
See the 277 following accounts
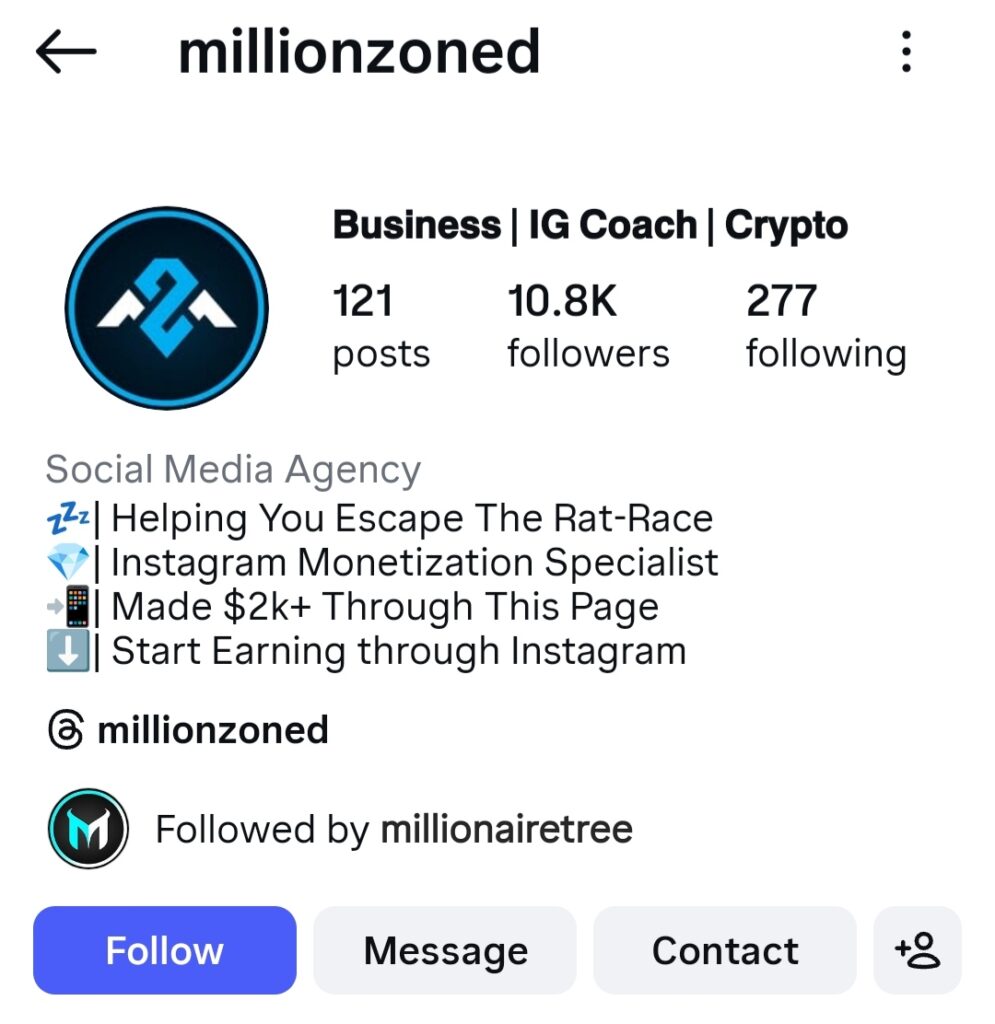point(825,327)
